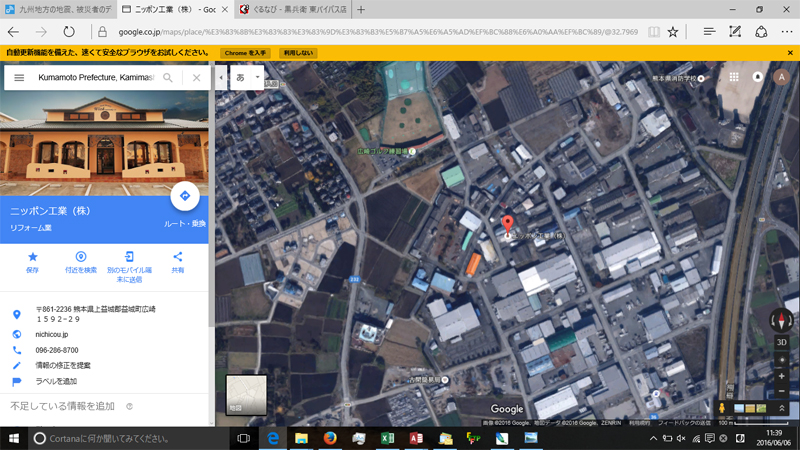The height and width of the screenshot is (450, 800).
Task: Share this place
Action: (x=178, y=262)
